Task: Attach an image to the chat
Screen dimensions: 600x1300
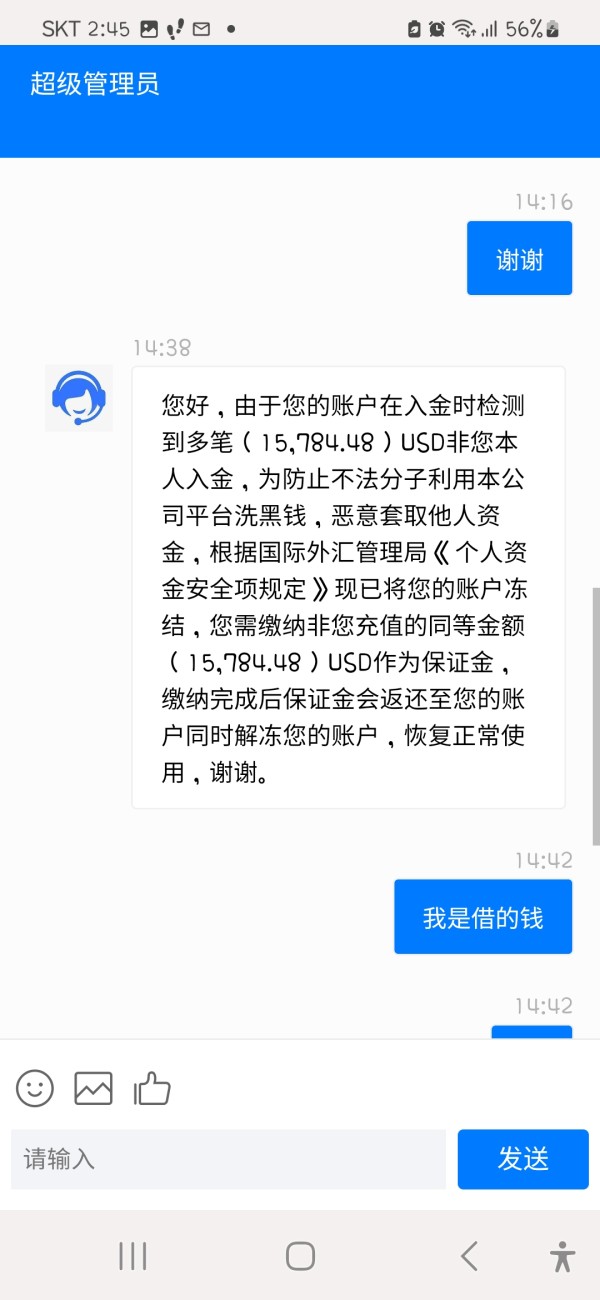Action: click(93, 1088)
